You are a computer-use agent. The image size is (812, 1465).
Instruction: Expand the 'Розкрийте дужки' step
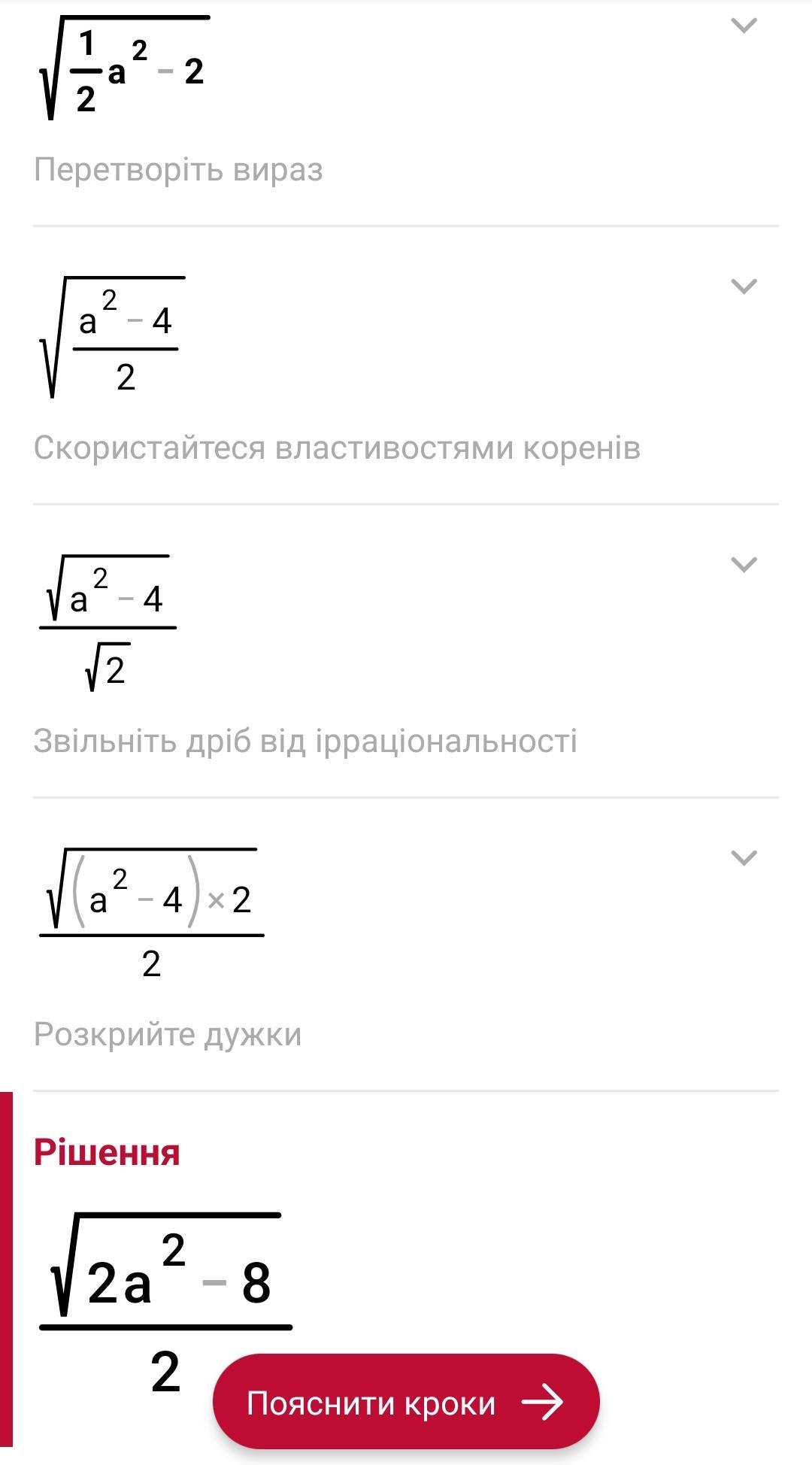pyautogui.click(x=744, y=858)
